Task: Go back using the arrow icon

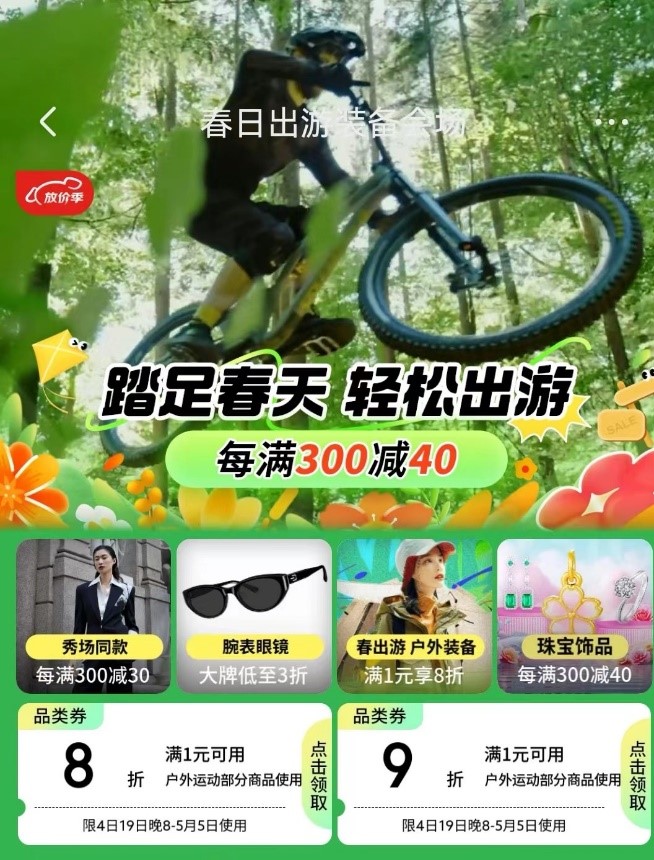Action: tap(48, 122)
